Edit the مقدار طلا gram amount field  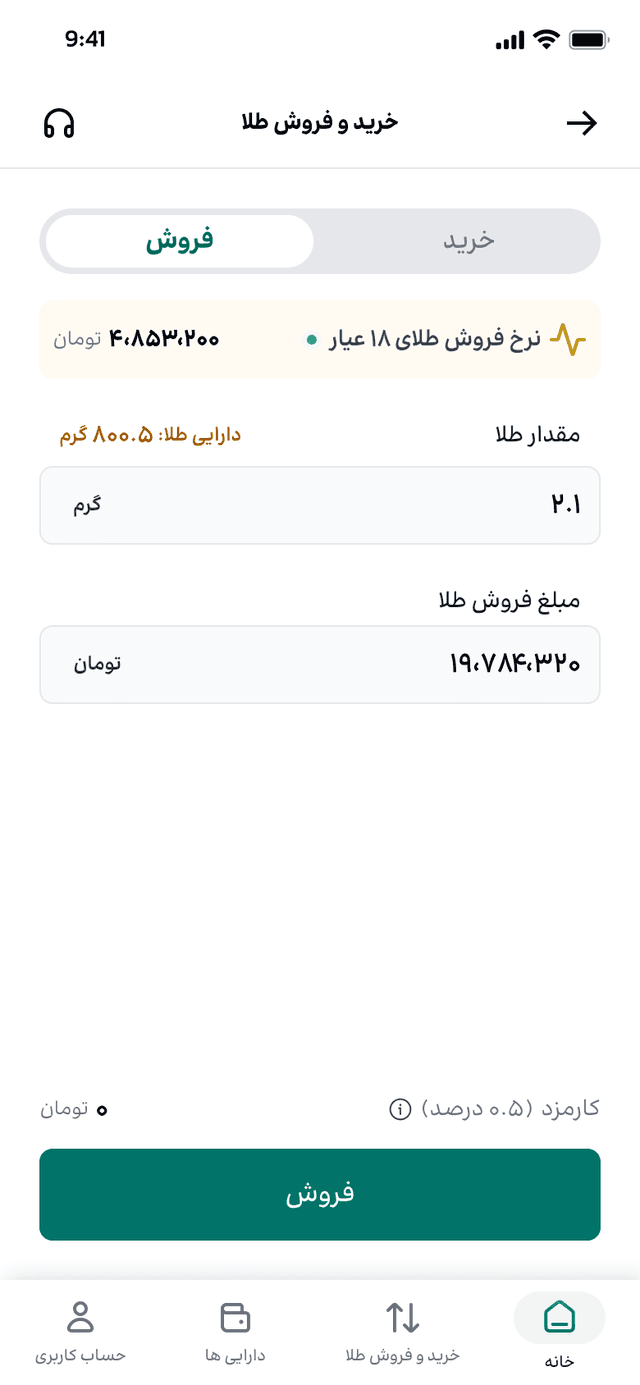(x=320, y=505)
